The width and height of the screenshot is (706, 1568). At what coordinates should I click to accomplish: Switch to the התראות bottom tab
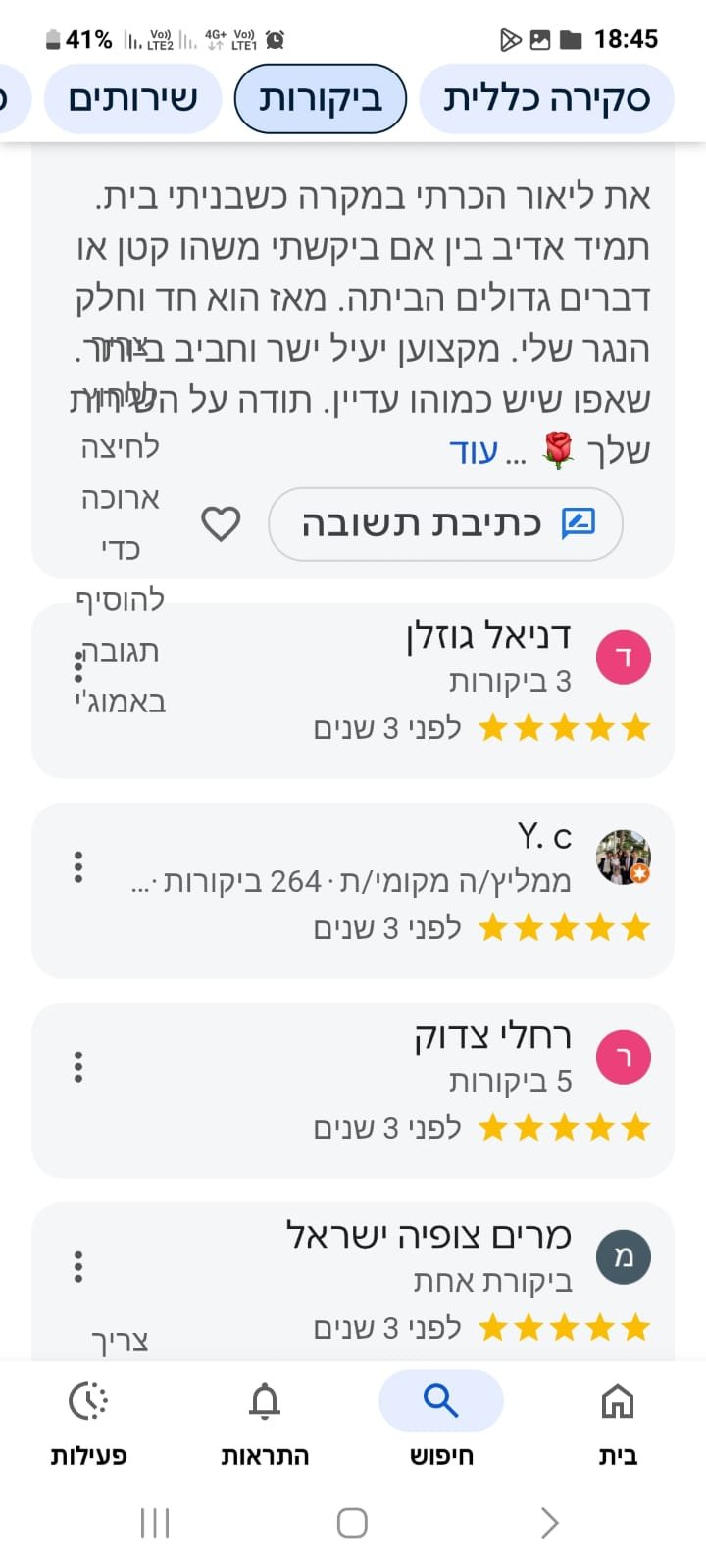[265, 1419]
